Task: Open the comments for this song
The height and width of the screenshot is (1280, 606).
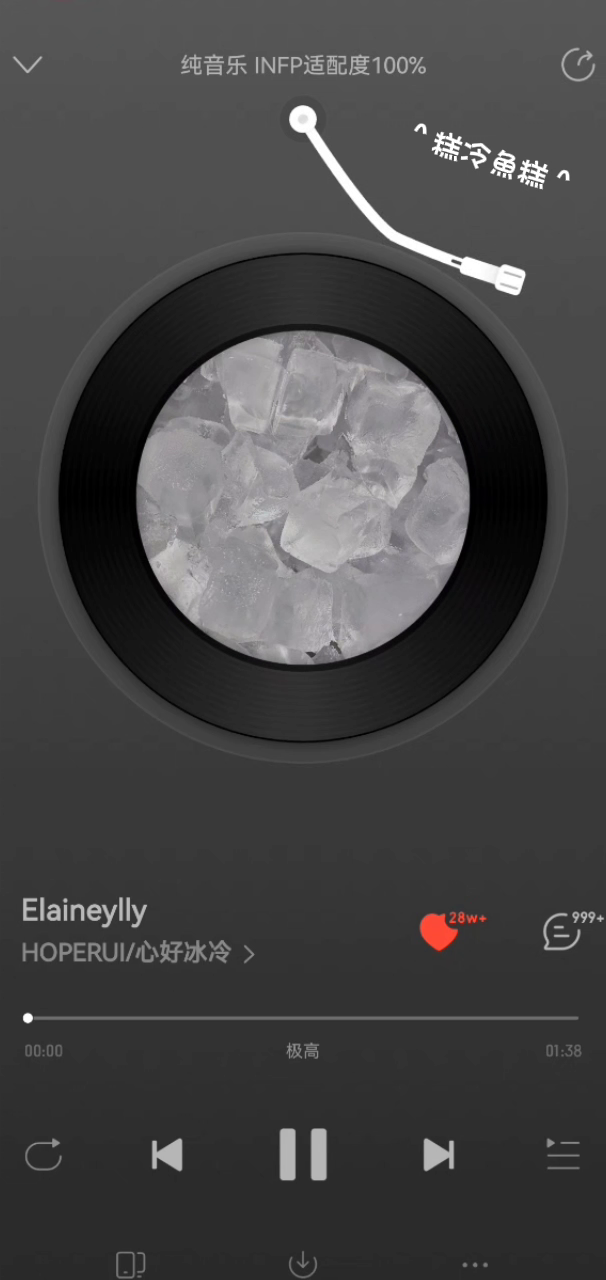Action: [x=562, y=932]
